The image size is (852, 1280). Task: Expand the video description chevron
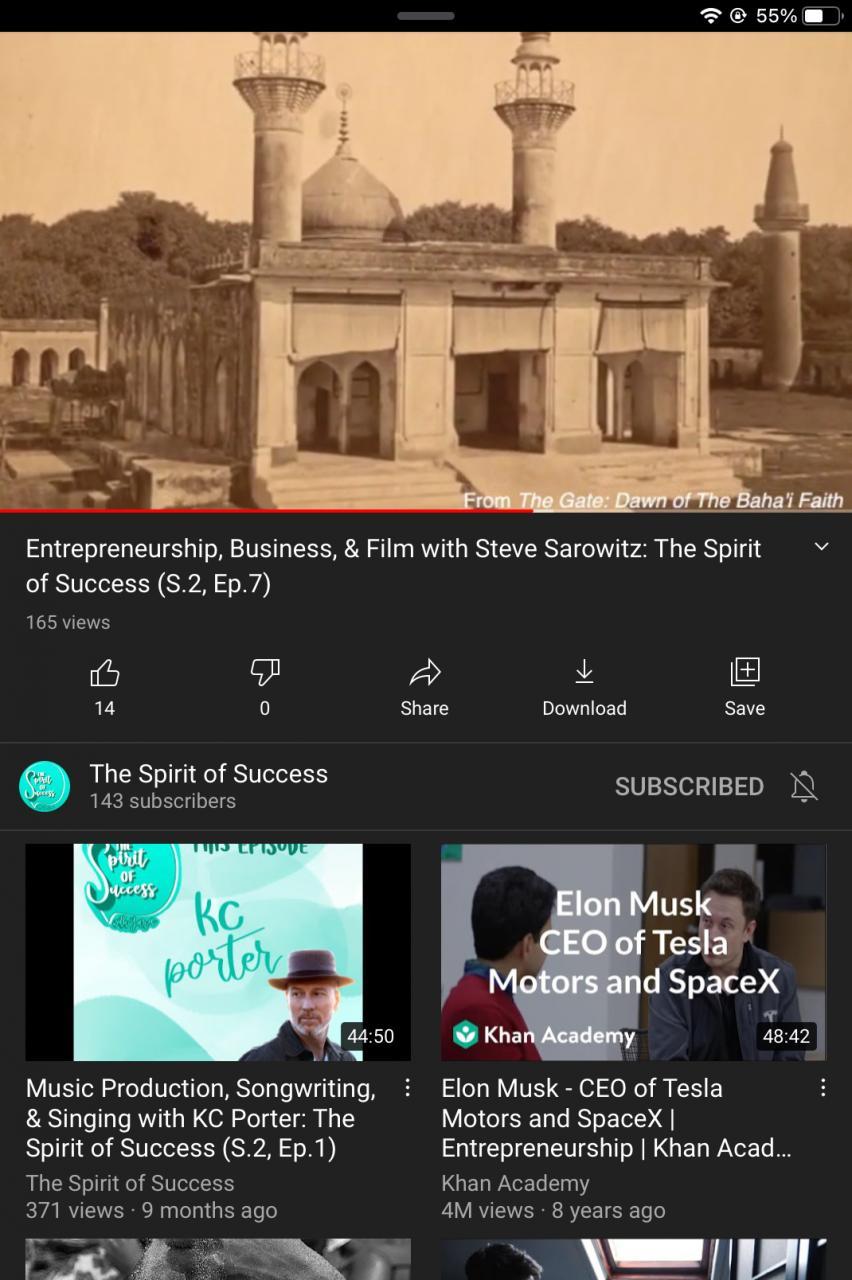coord(821,547)
